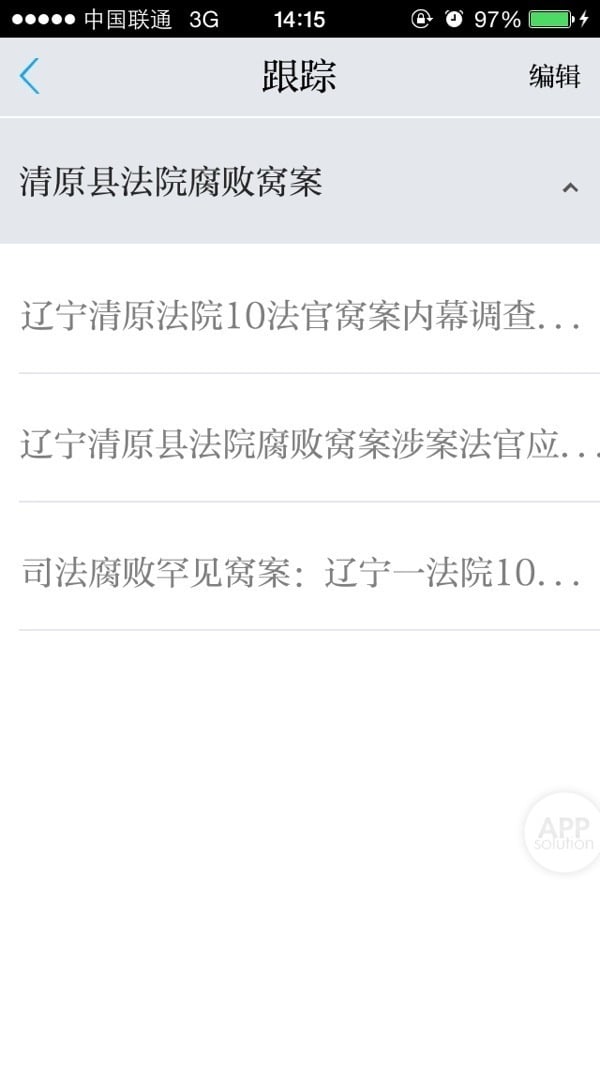Screen dimensions: 600x1065
Task: Go back using the top-left arrow
Action: click(30, 76)
